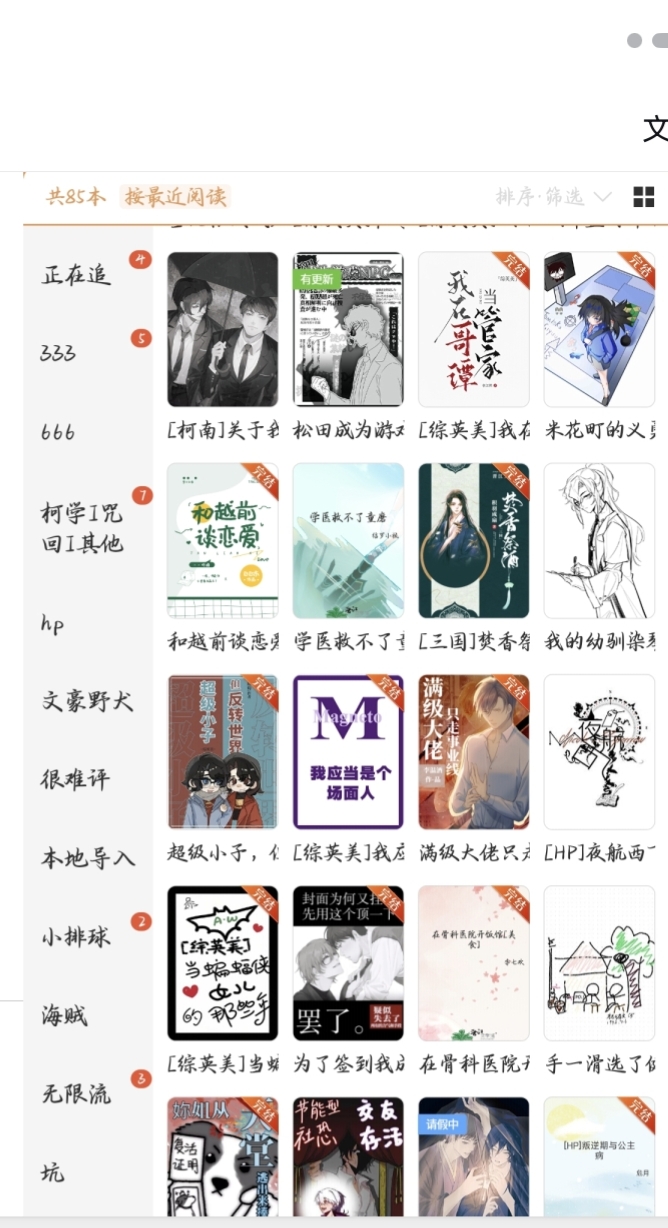Select the 柯学I咒回I其他 category
The height and width of the screenshot is (1228, 668).
pyautogui.click(x=82, y=528)
